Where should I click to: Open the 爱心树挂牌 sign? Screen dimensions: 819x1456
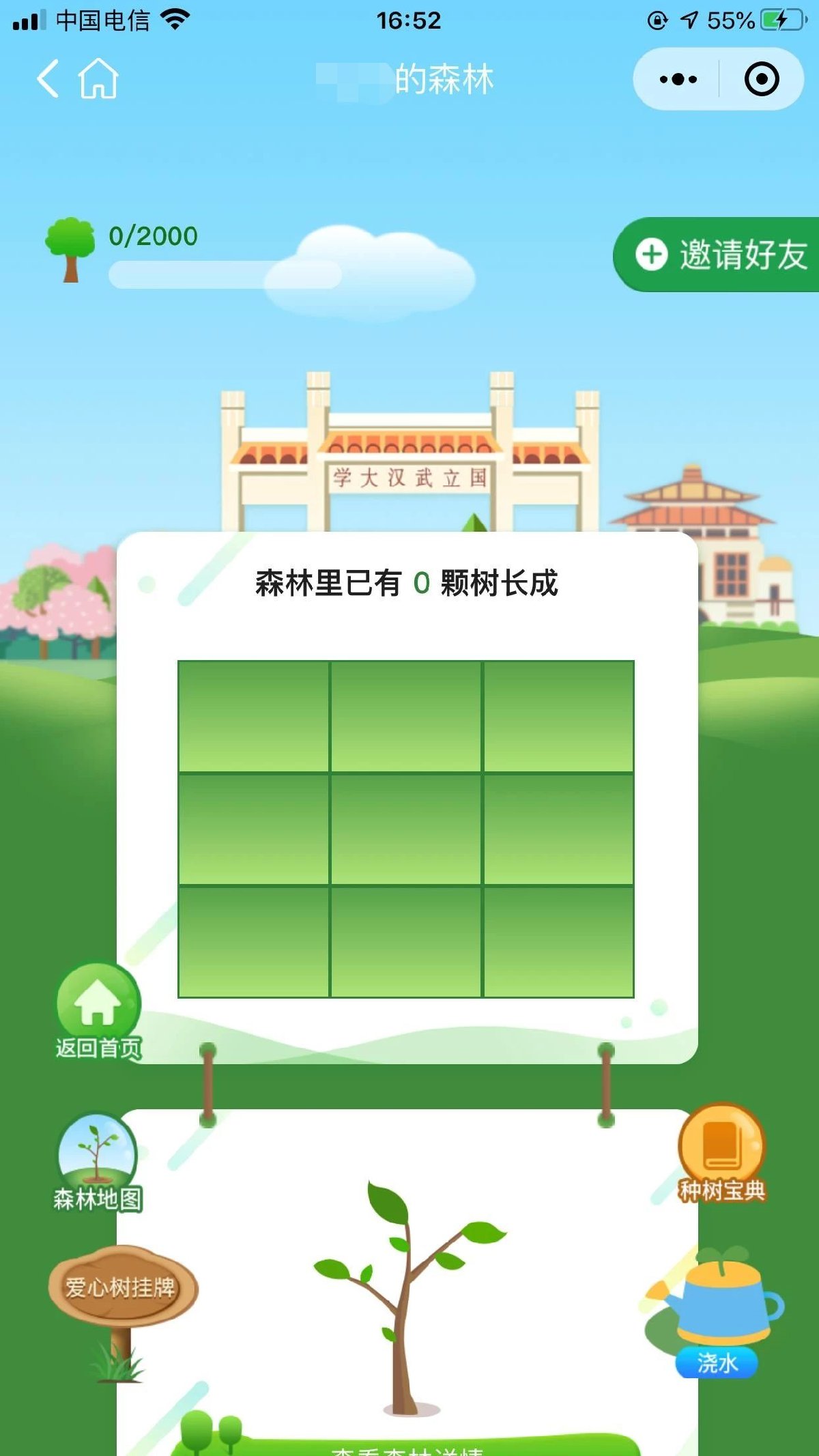(x=121, y=1287)
